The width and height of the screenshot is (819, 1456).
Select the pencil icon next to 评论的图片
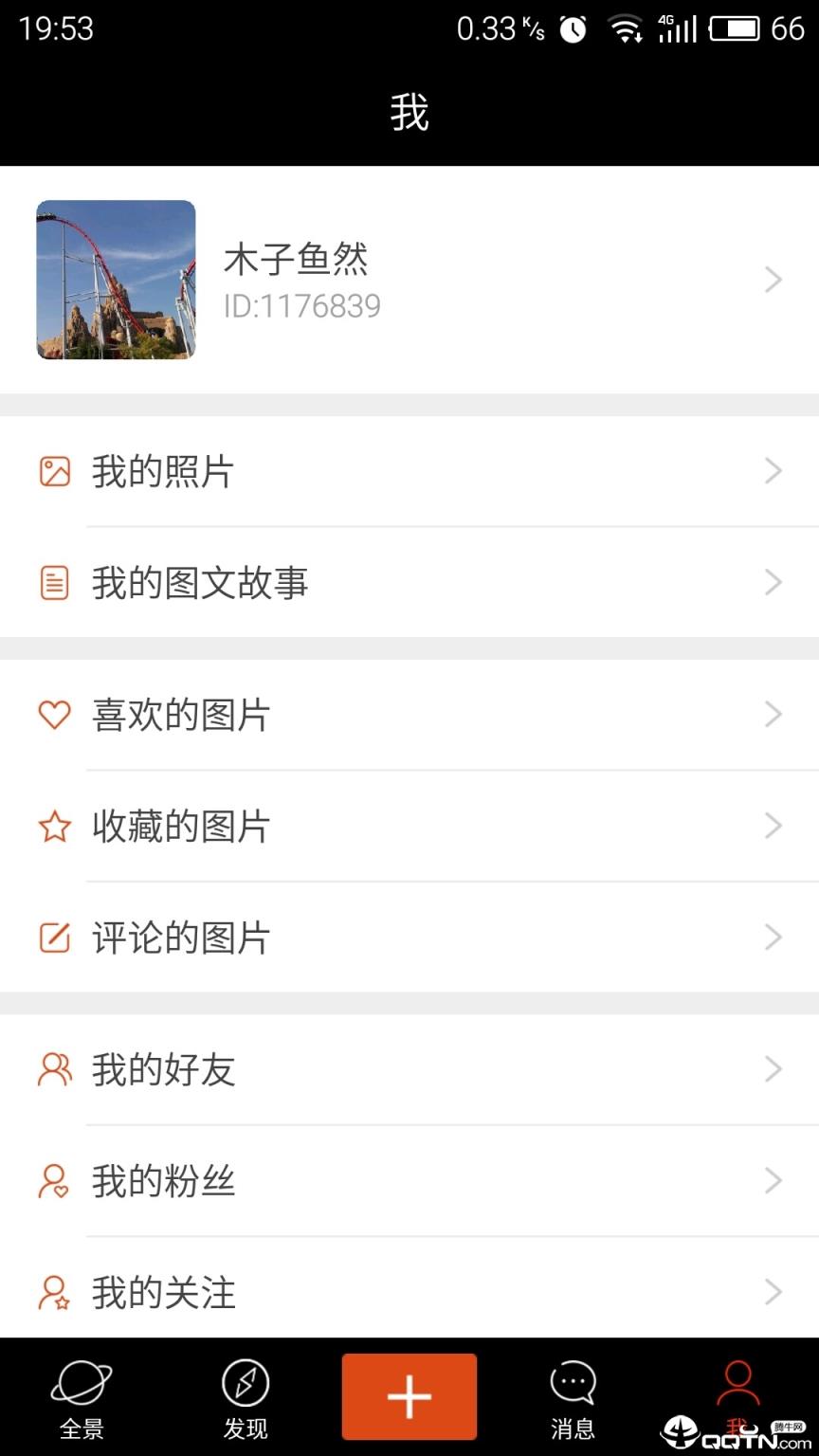point(54,937)
